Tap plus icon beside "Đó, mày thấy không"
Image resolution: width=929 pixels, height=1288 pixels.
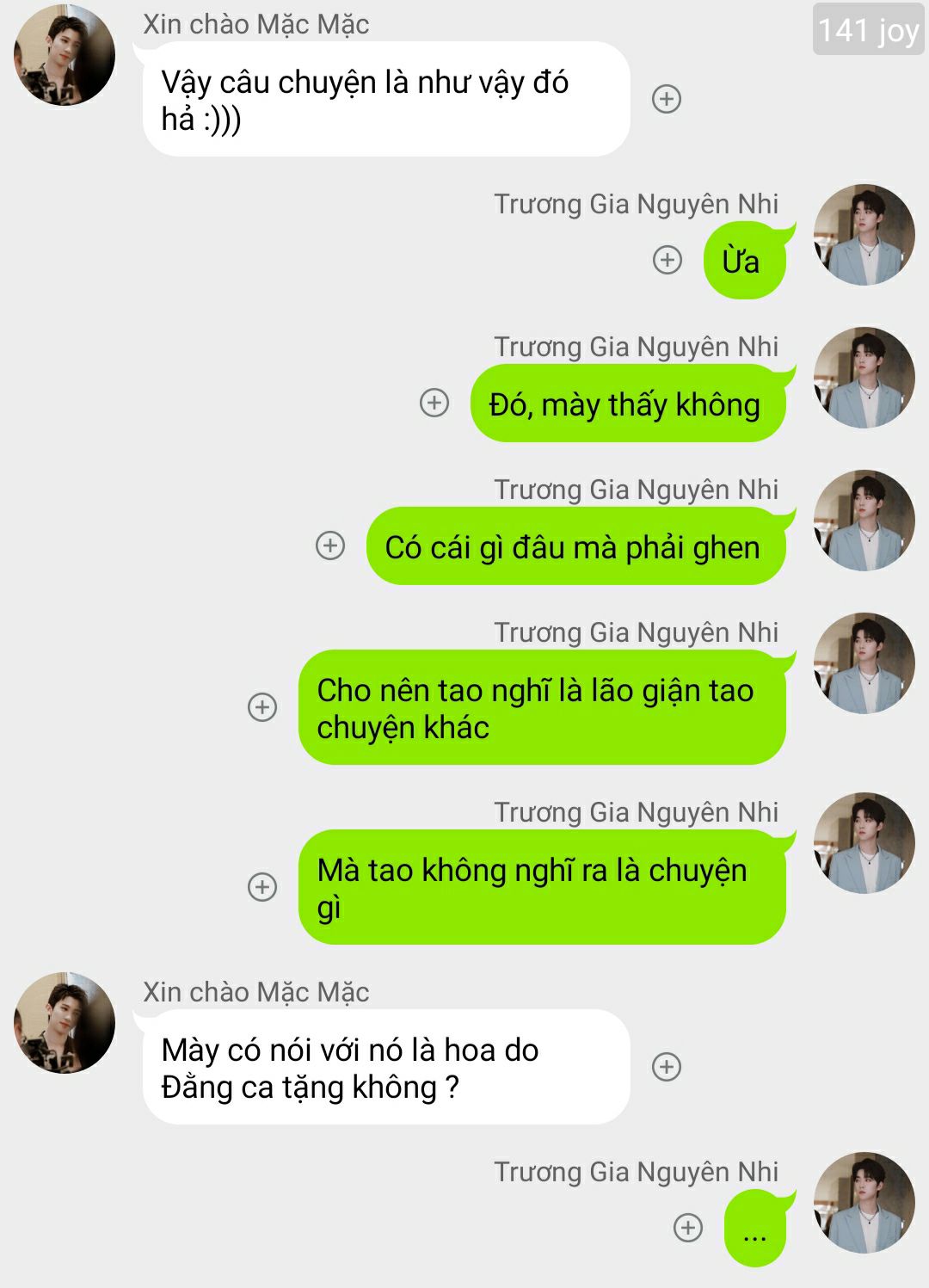tap(434, 403)
